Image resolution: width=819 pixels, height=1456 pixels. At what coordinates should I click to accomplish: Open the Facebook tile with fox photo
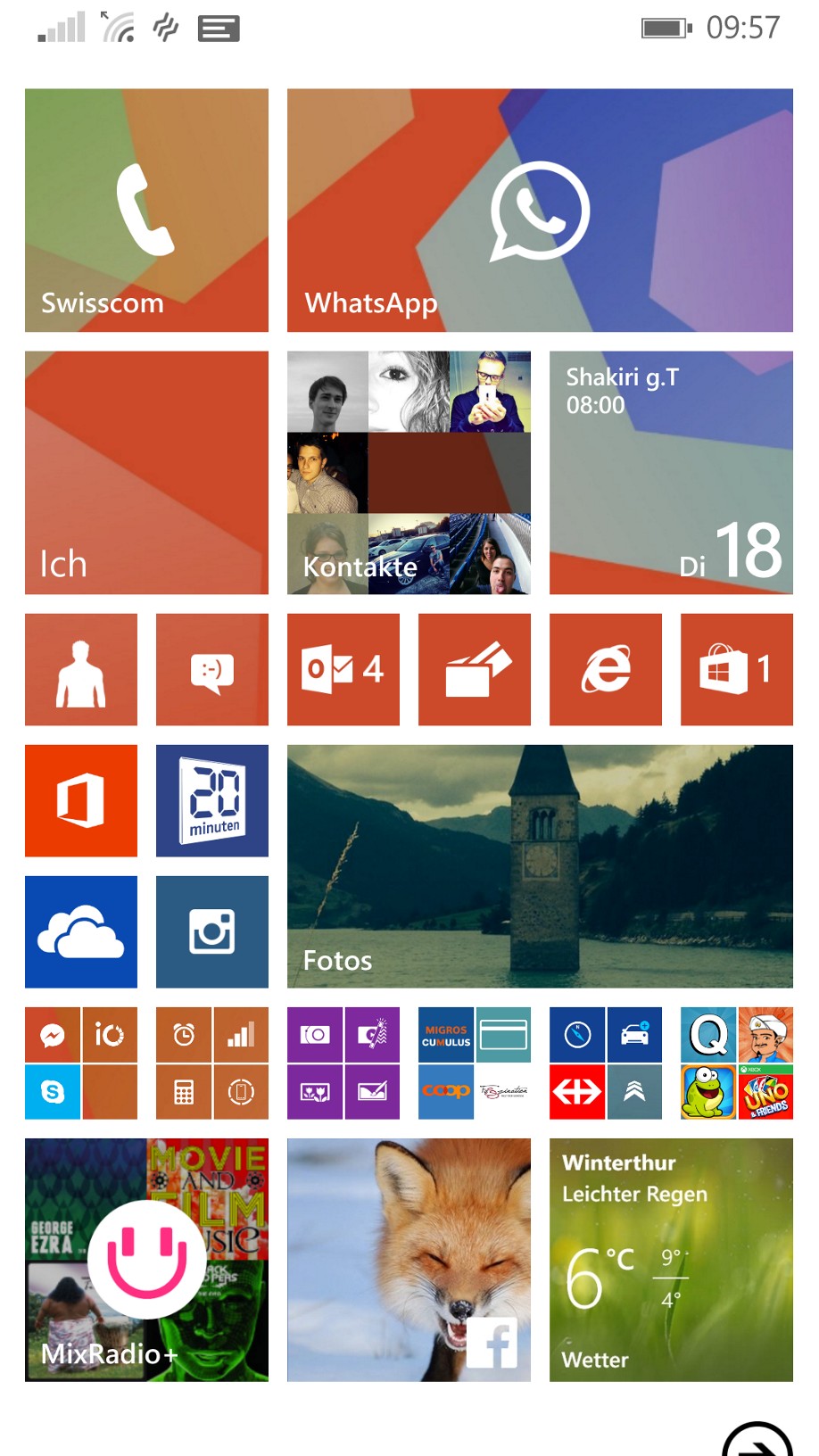point(409,1259)
